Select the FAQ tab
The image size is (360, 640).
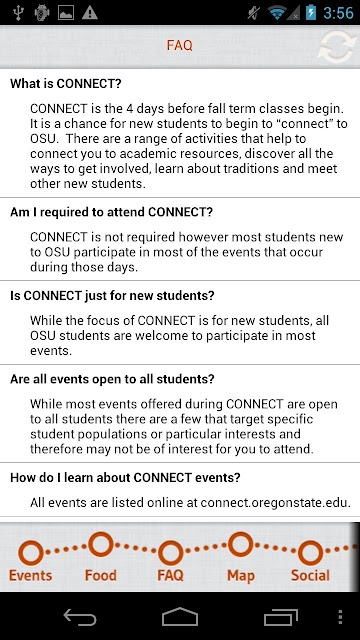(x=171, y=561)
